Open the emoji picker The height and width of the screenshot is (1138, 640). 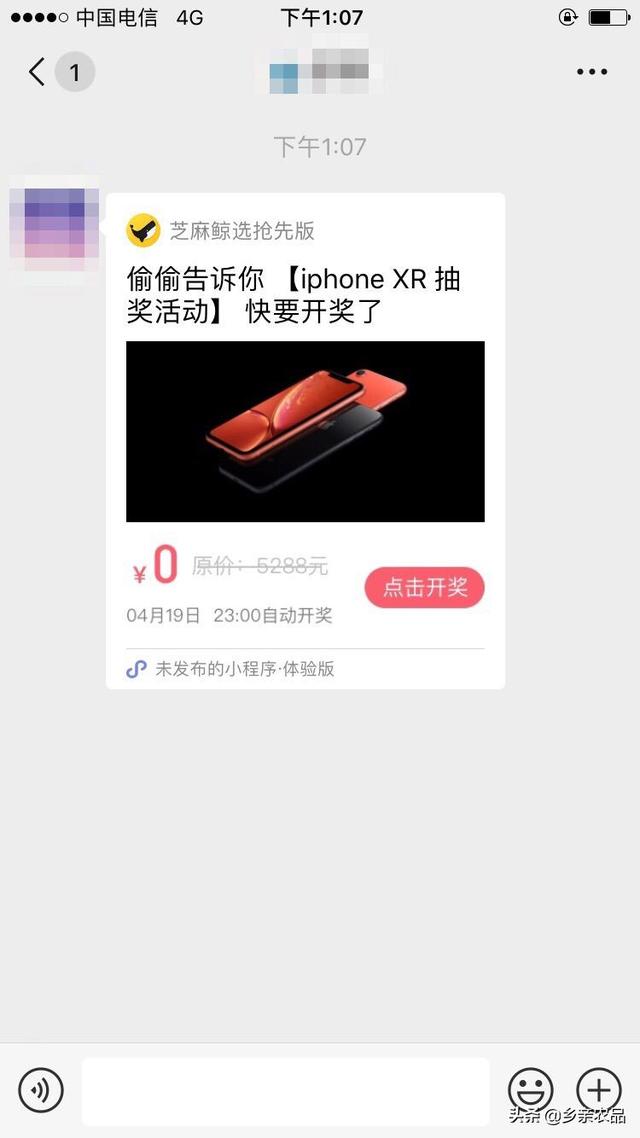(x=530, y=1089)
